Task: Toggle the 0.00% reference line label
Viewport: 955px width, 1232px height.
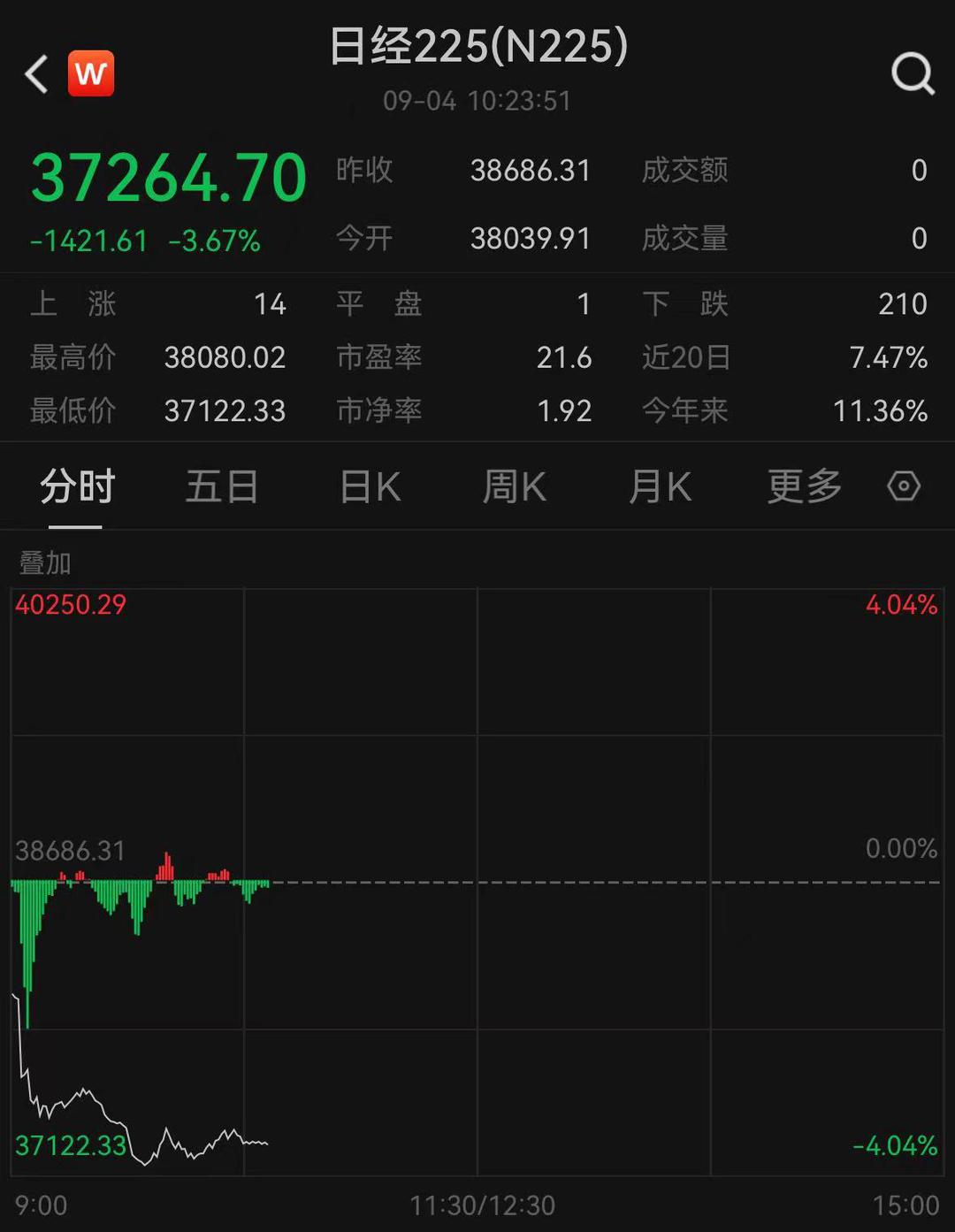Action: pos(898,849)
